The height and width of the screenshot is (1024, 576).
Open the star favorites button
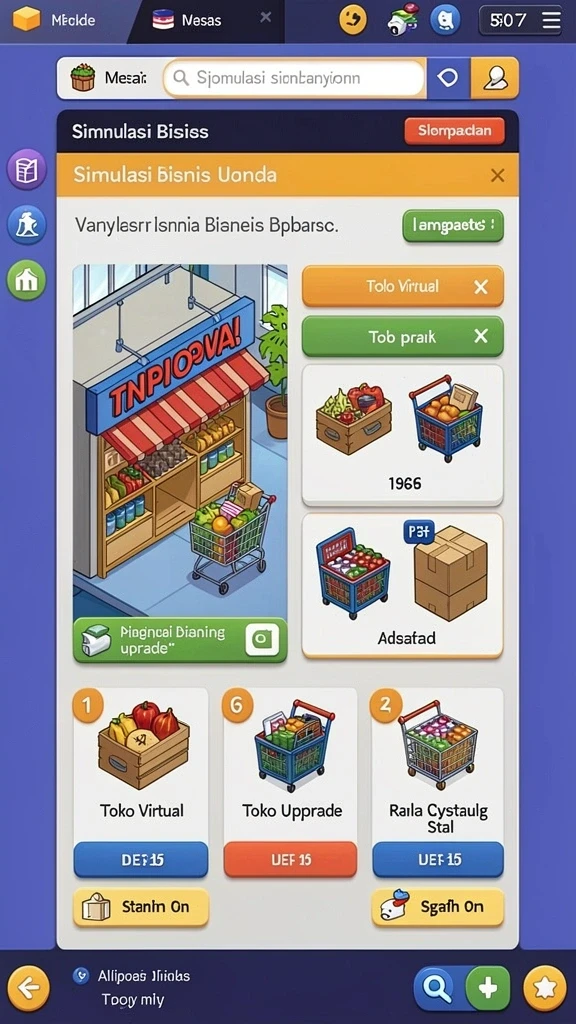click(x=545, y=988)
